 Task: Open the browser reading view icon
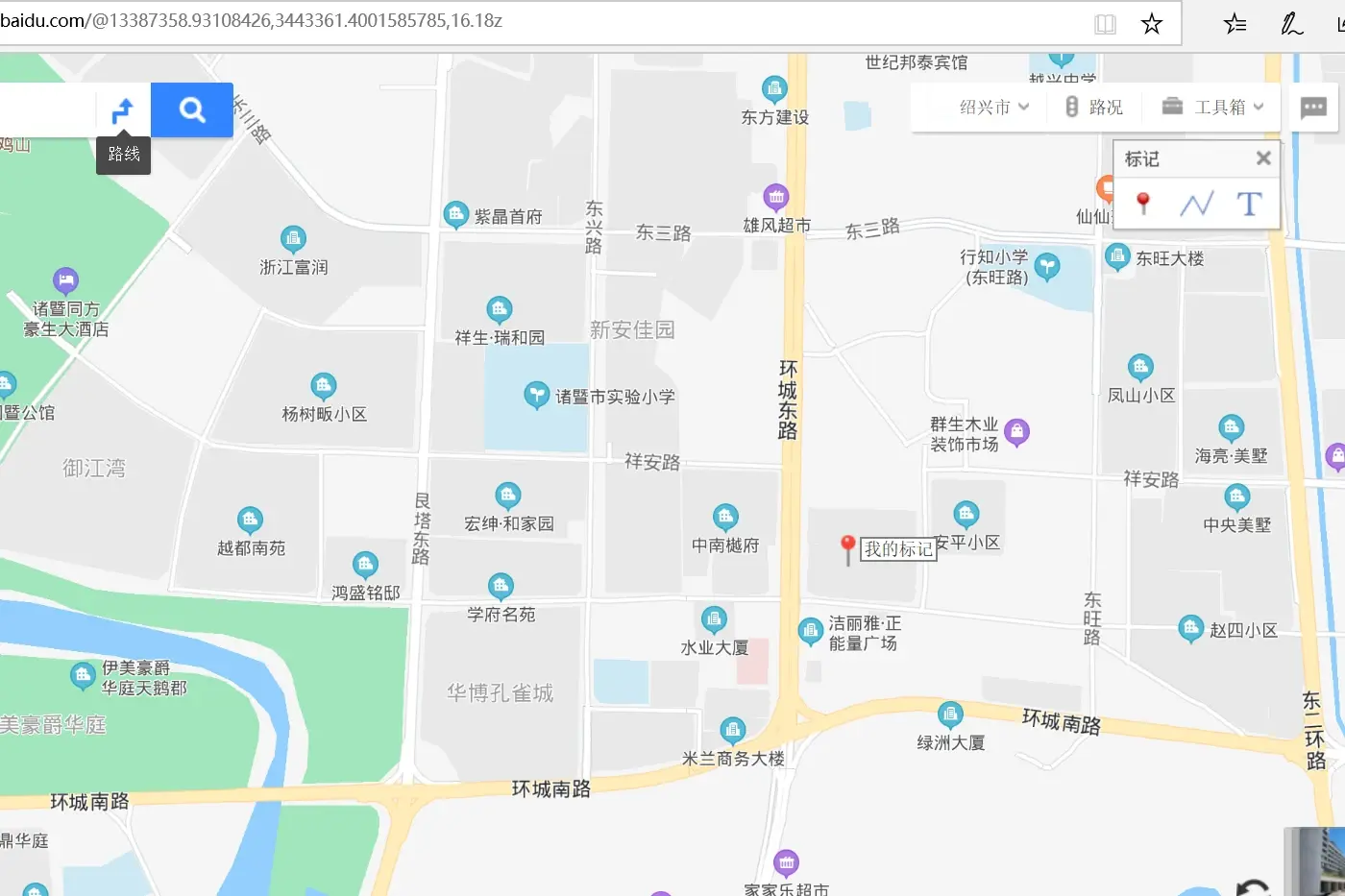(x=1106, y=24)
